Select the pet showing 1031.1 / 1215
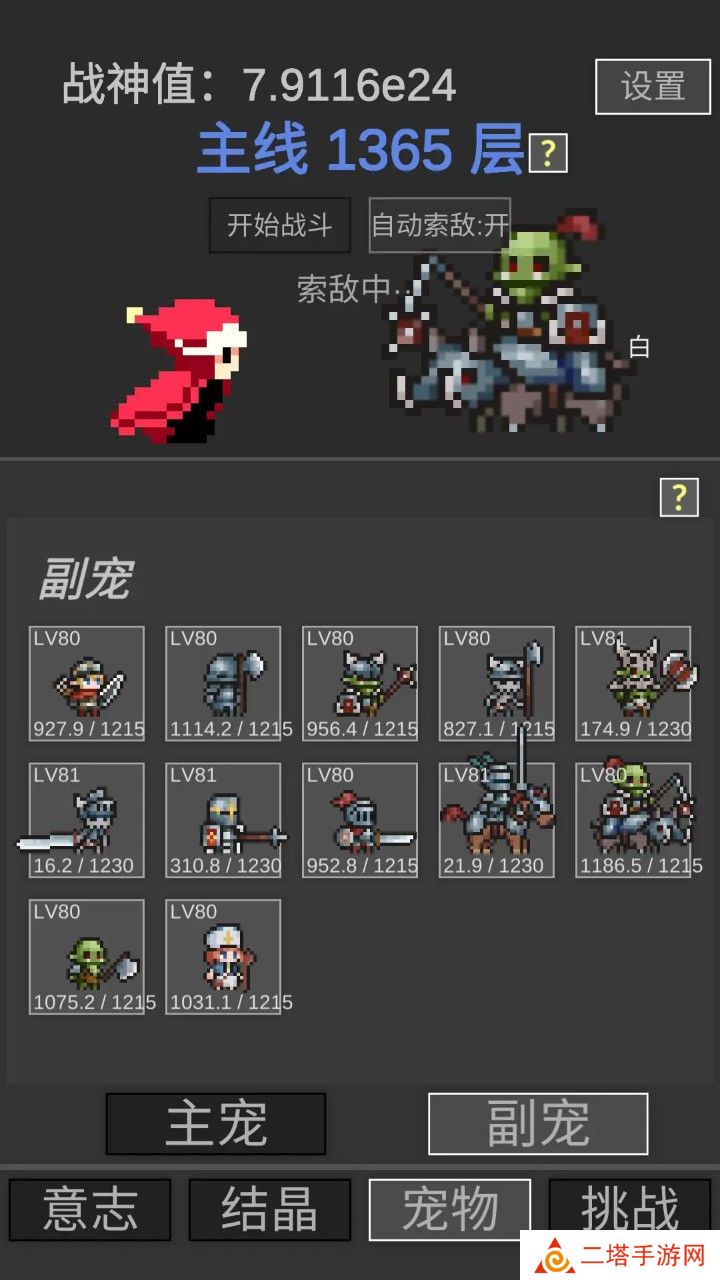The width and height of the screenshot is (720, 1280). pos(223,957)
